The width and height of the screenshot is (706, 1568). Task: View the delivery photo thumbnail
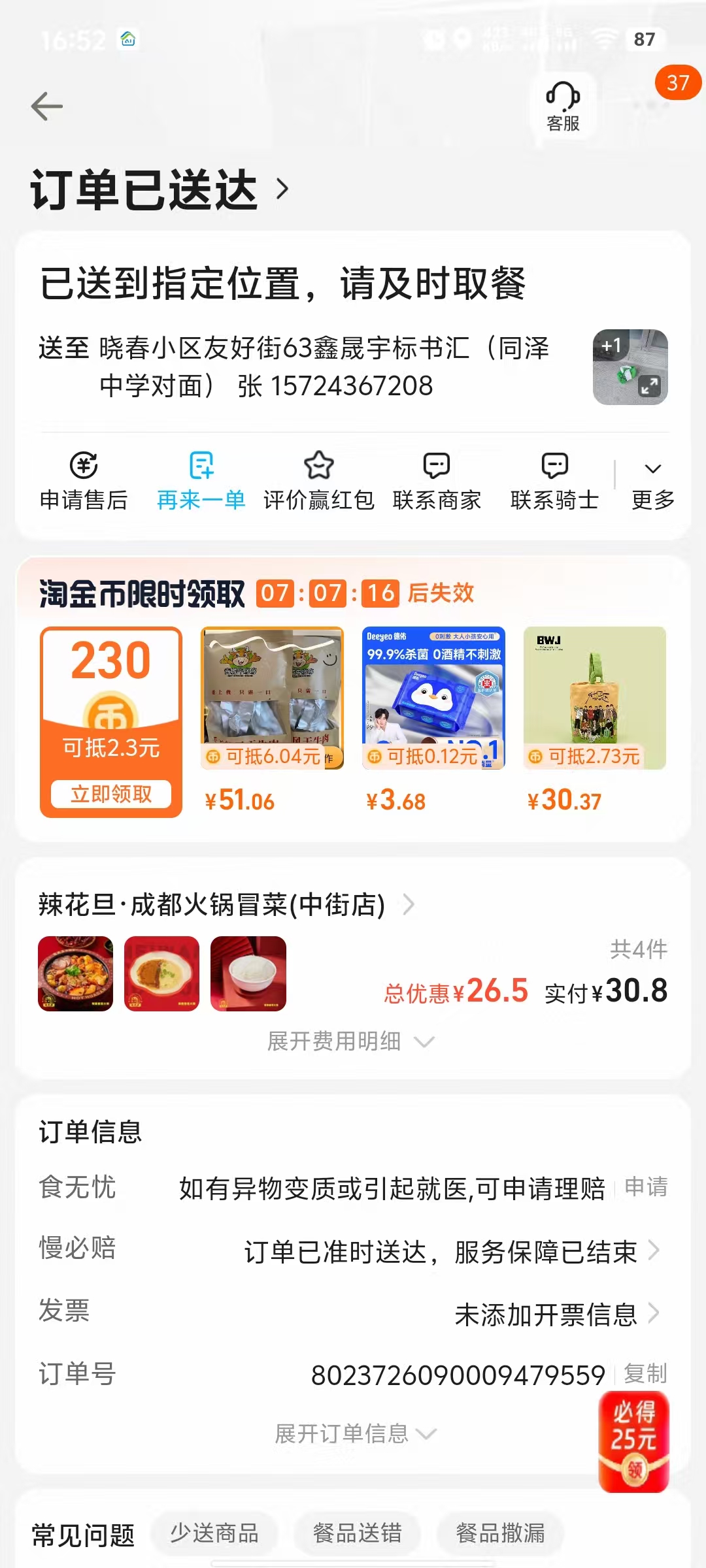point(630,367)
